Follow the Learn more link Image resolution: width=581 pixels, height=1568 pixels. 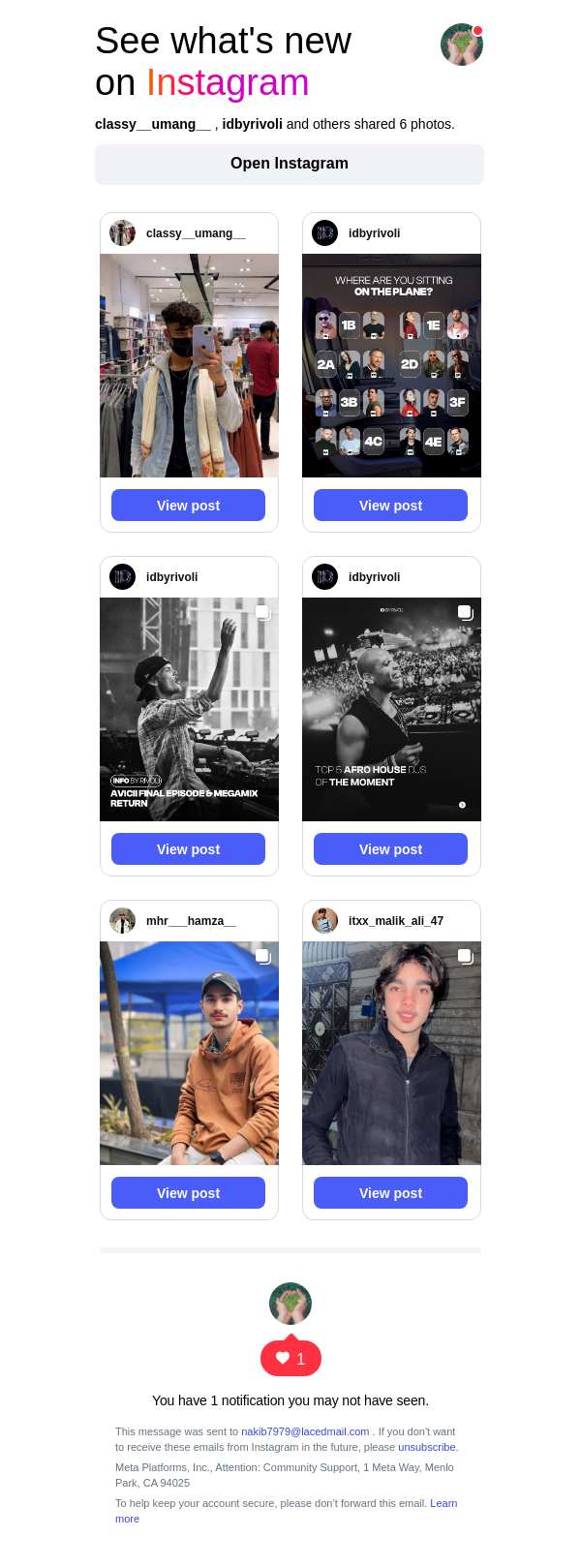(x=443, y=1503)
